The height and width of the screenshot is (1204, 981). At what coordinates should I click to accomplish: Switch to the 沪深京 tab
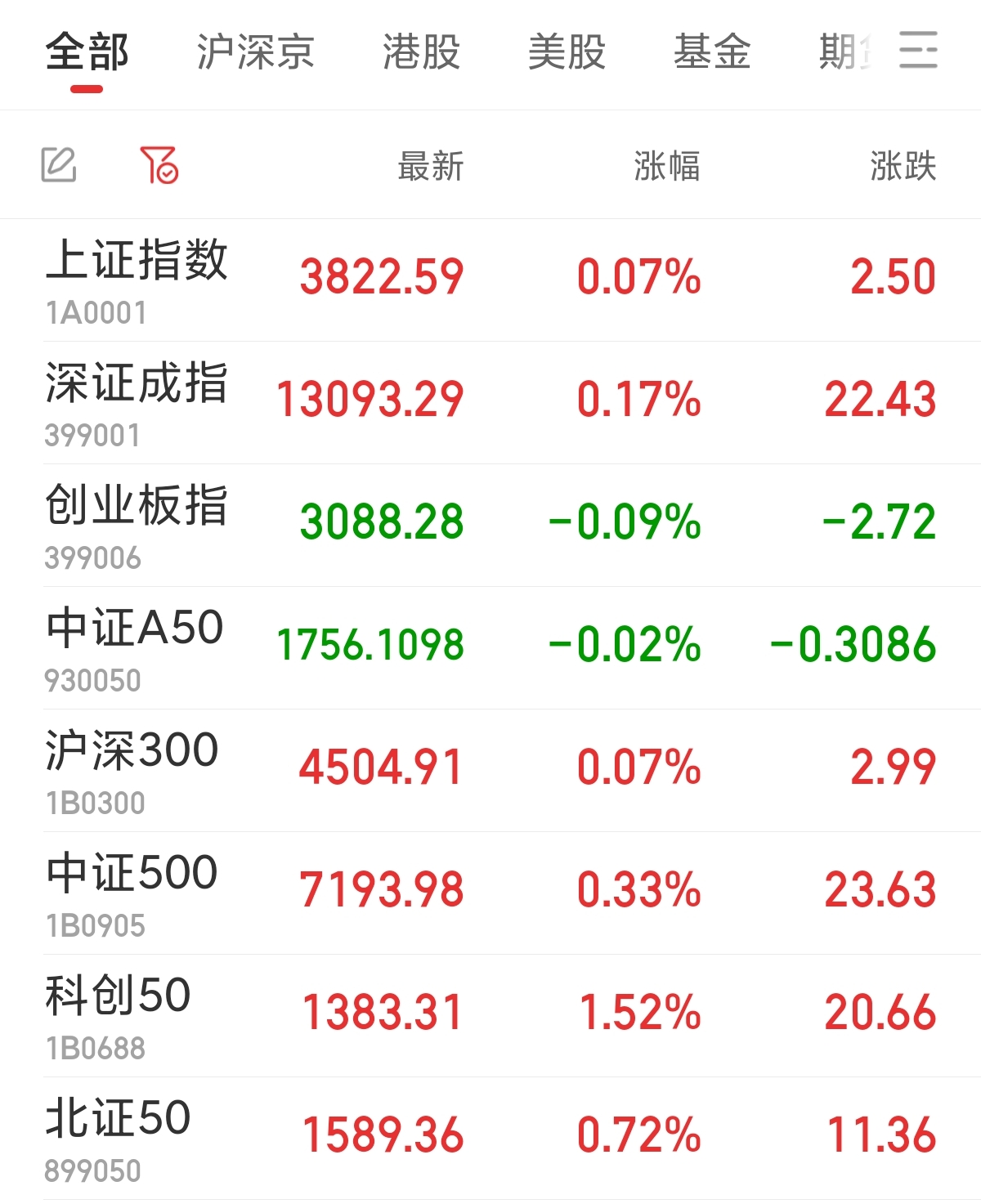pos(255,52)
